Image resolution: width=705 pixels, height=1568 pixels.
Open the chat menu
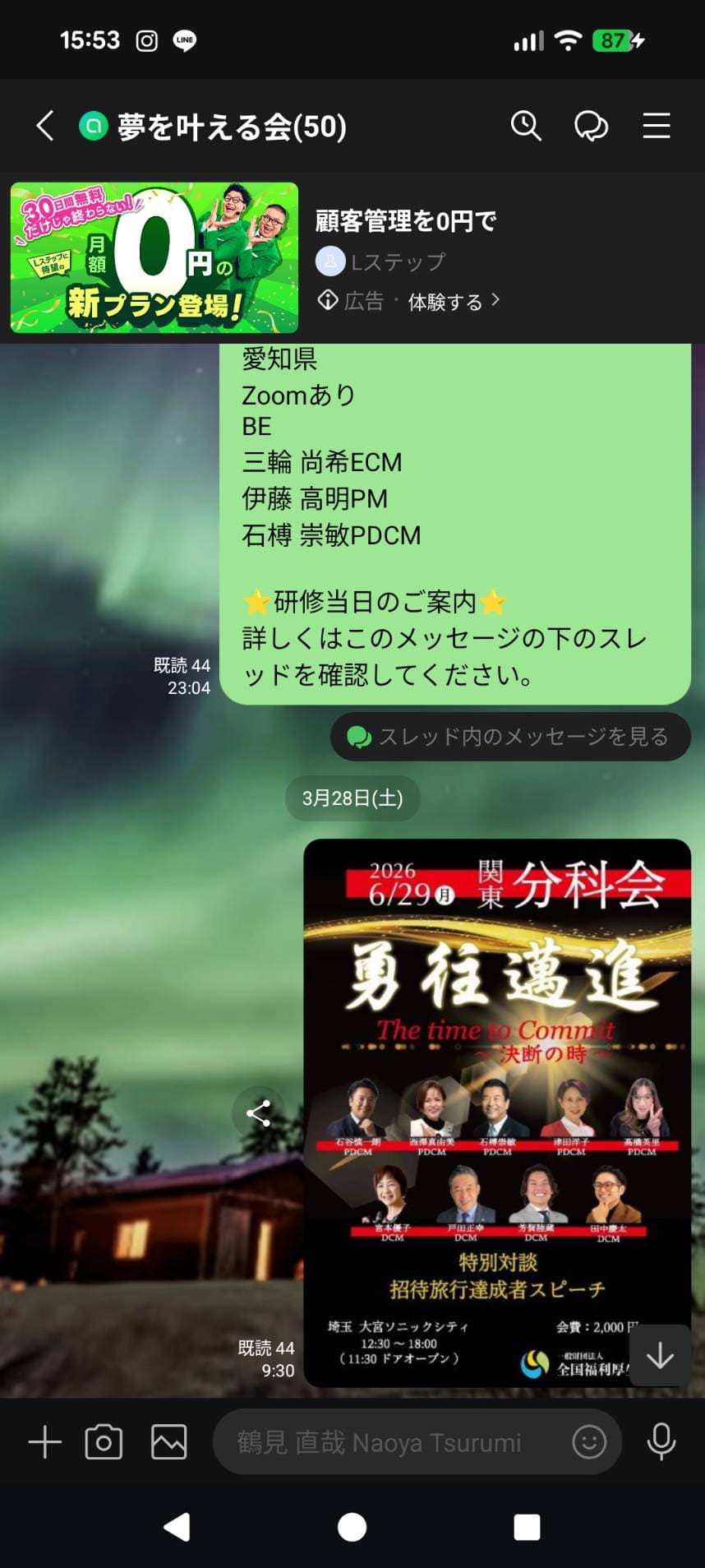[656, 126]
